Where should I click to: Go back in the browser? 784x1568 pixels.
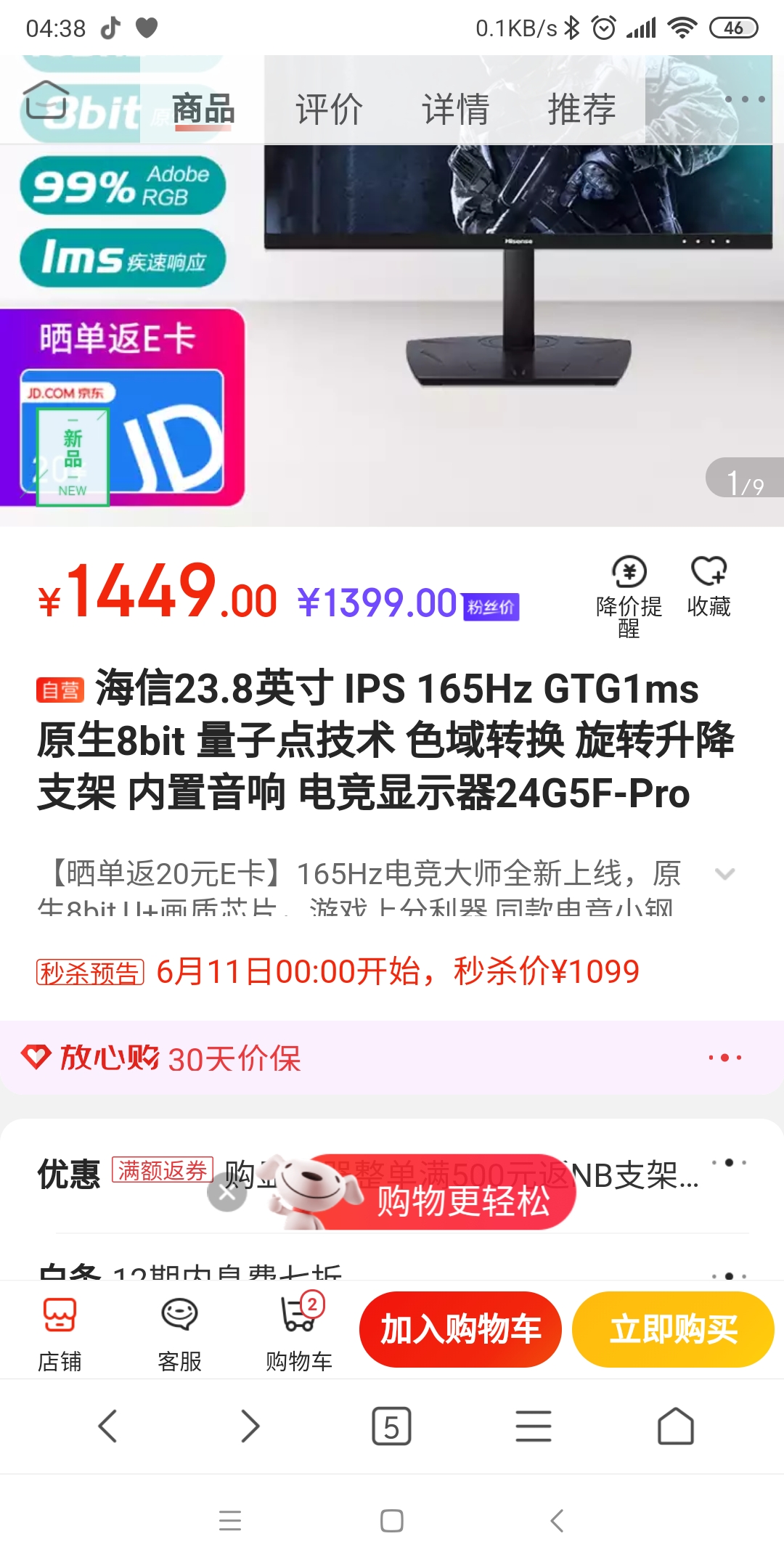tap(107, 1426)
